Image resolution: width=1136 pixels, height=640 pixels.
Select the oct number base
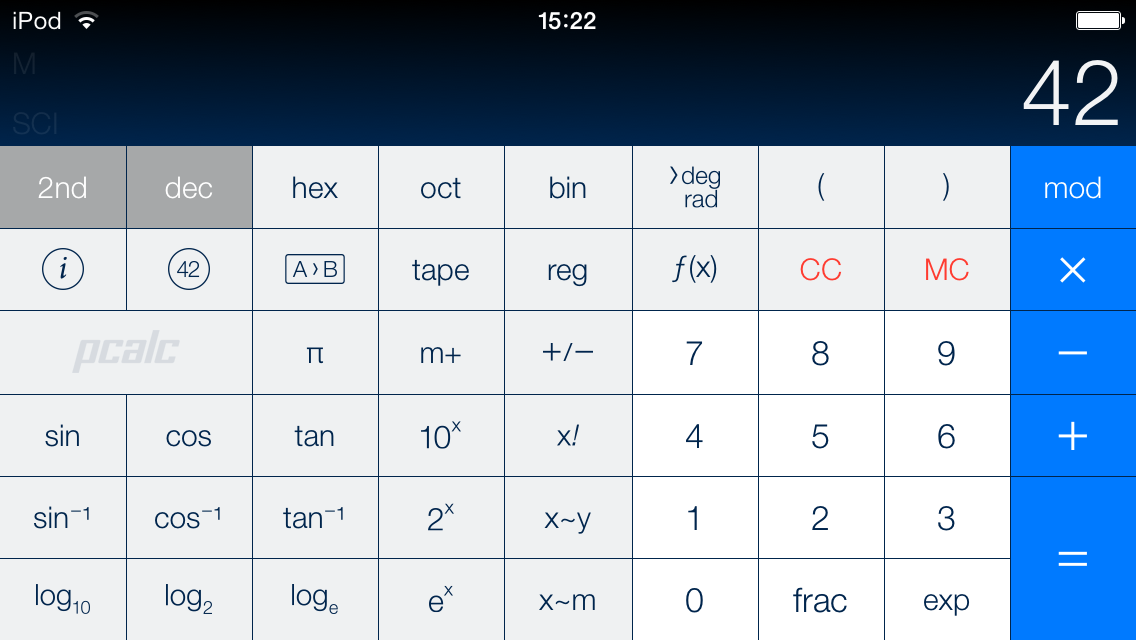[x=441, y=188]
